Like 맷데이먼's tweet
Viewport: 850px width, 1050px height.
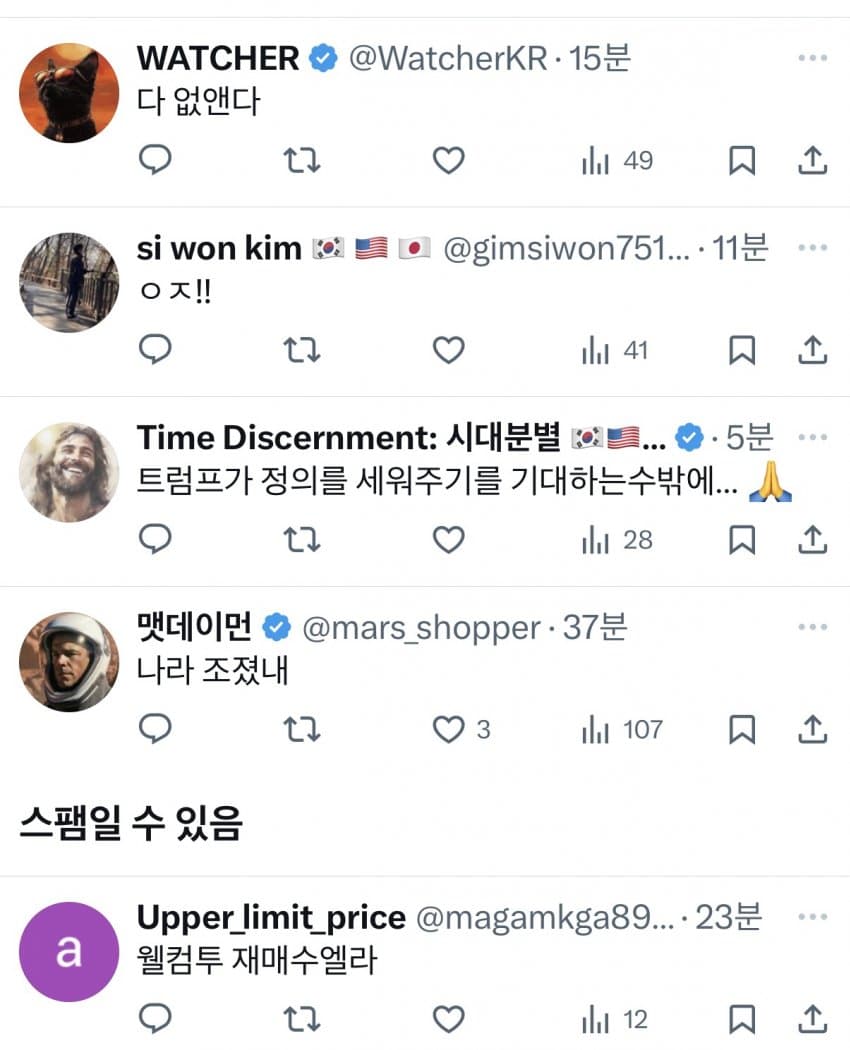tap(448, 729)
